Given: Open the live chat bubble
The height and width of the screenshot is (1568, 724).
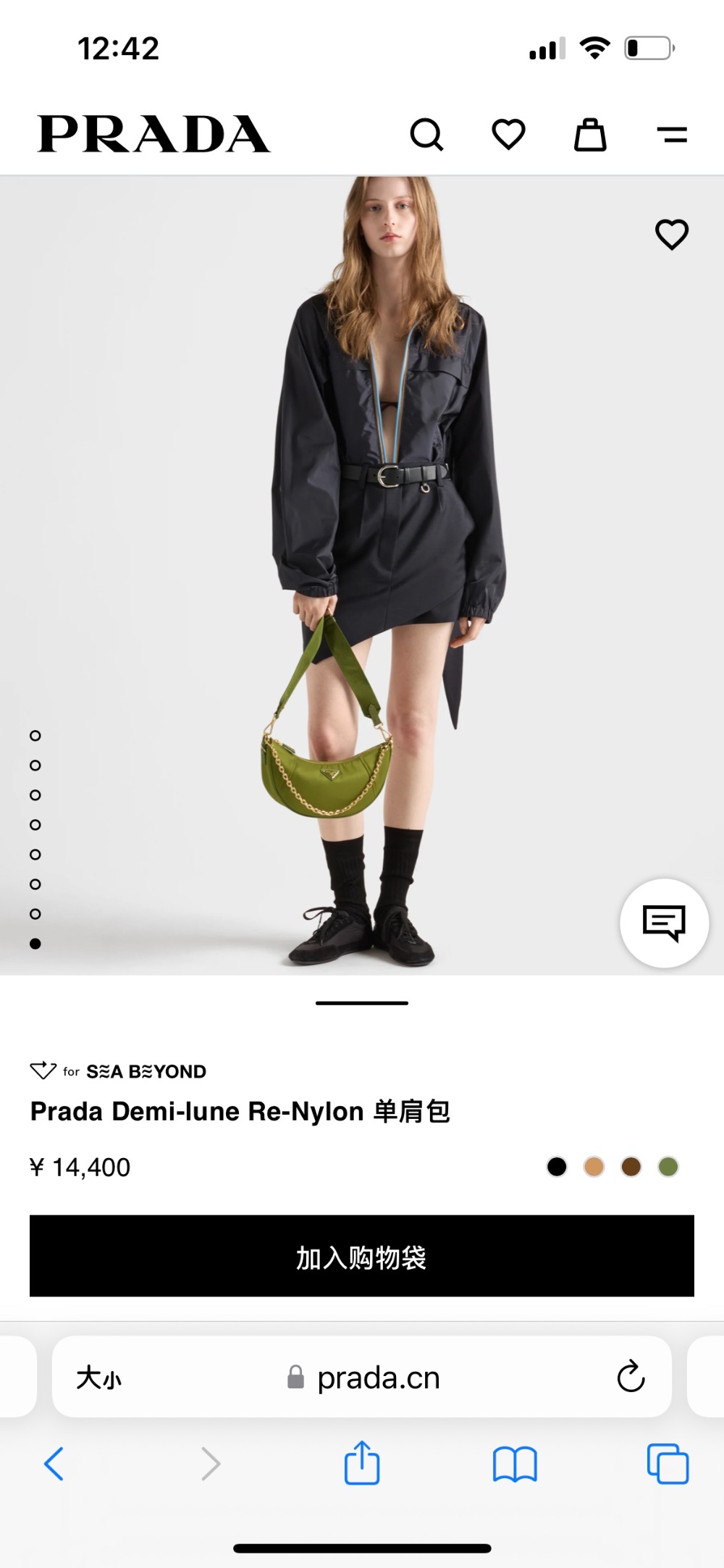Looking at the screenshot, I should tap(664, 923).
